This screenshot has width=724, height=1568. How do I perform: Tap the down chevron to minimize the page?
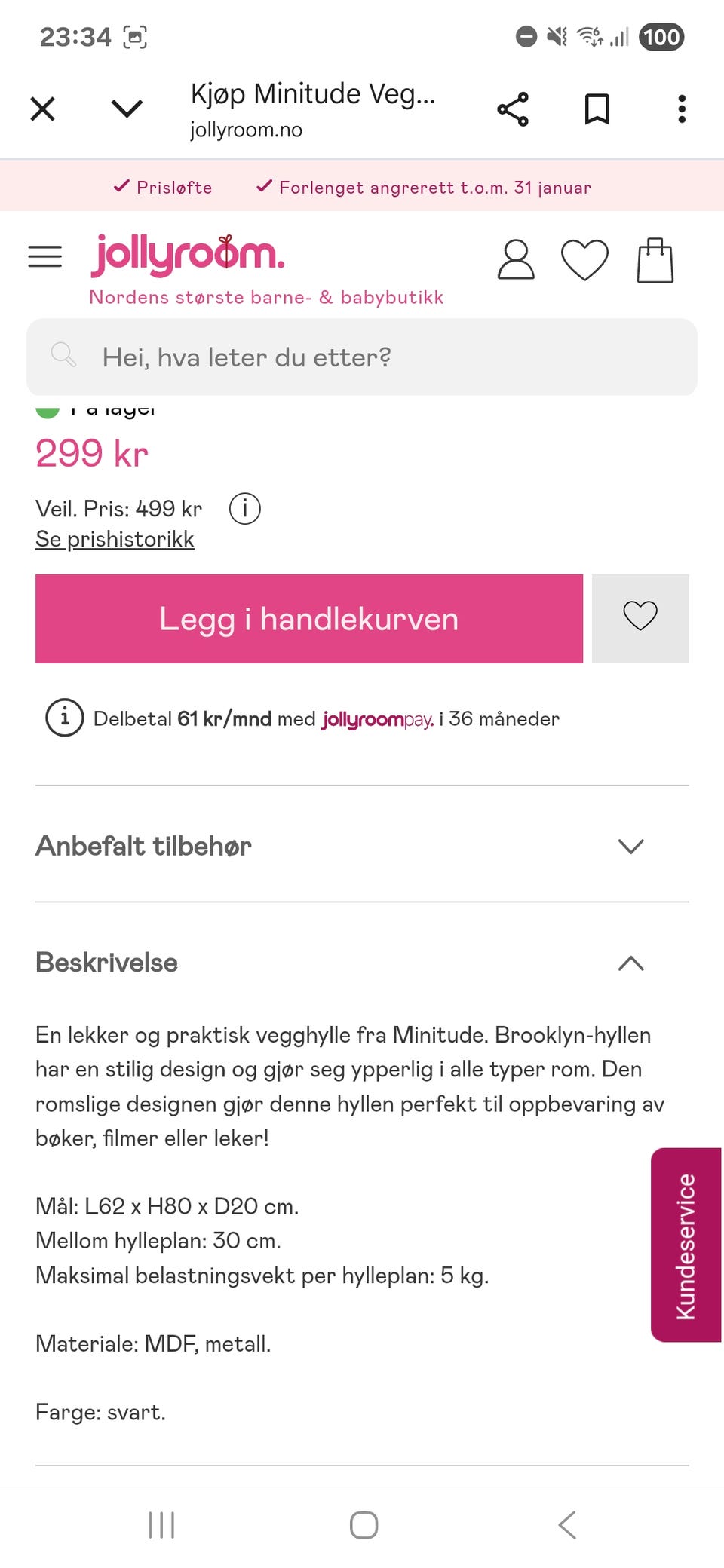(126, 107)
